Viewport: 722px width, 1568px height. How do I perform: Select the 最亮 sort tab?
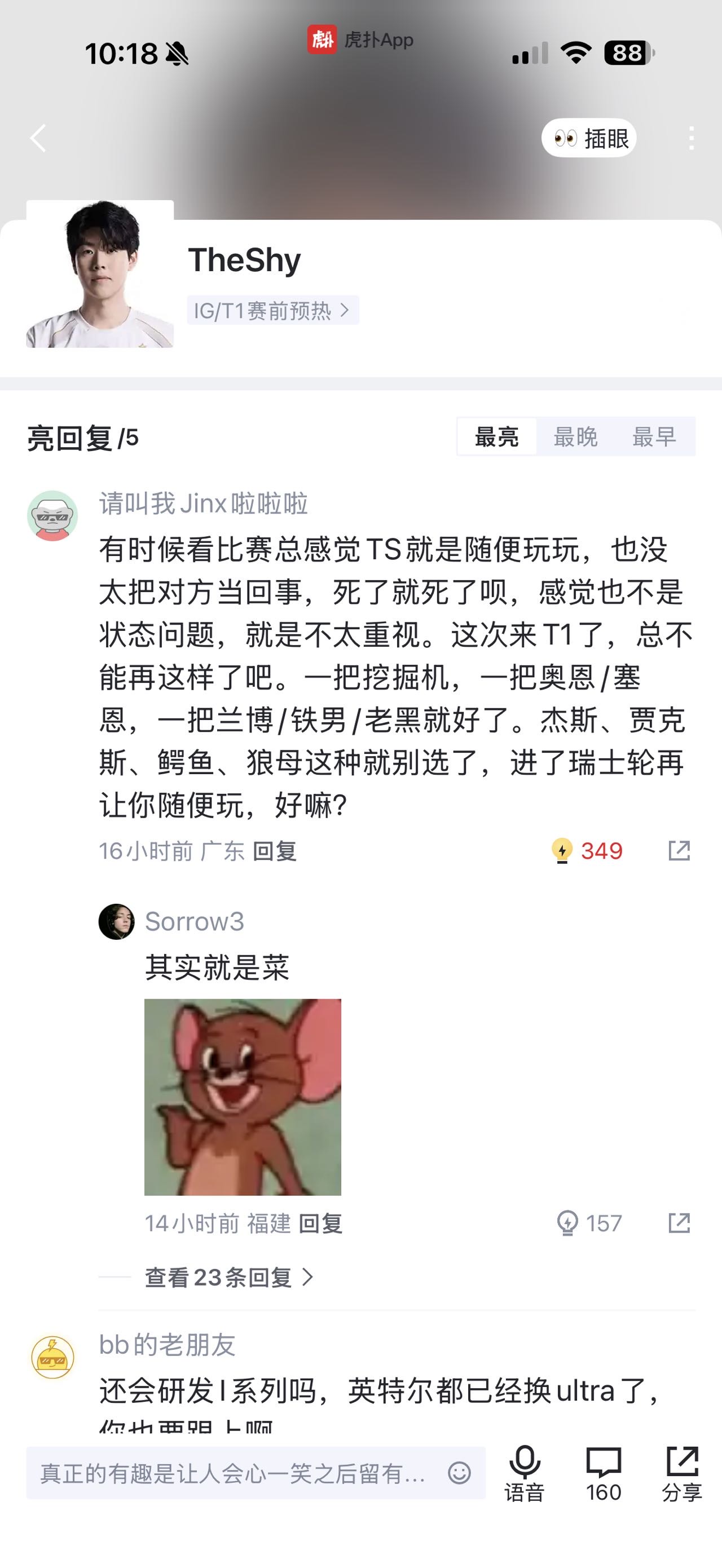point(497,436)
